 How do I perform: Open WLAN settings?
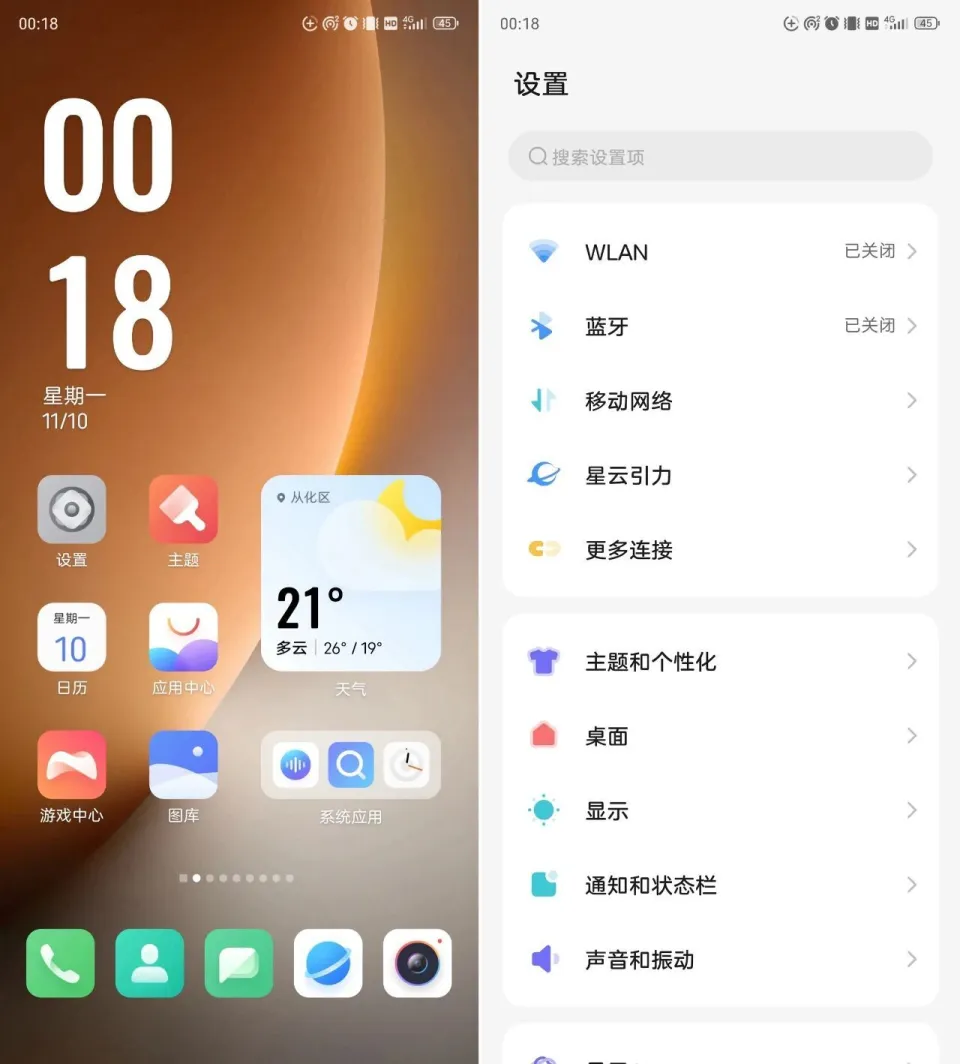coord(720,252)
